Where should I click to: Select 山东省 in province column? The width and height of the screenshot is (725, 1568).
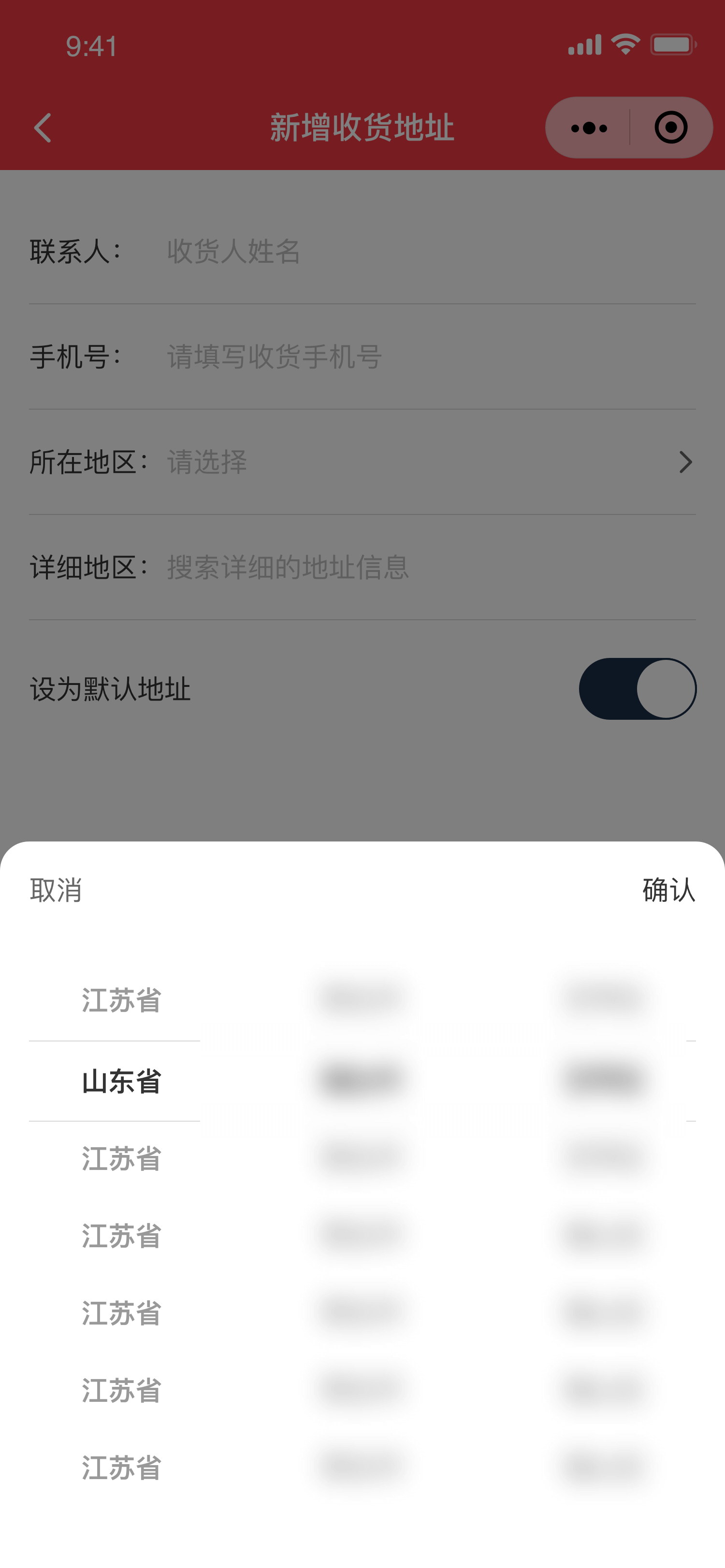point(121,1081)
